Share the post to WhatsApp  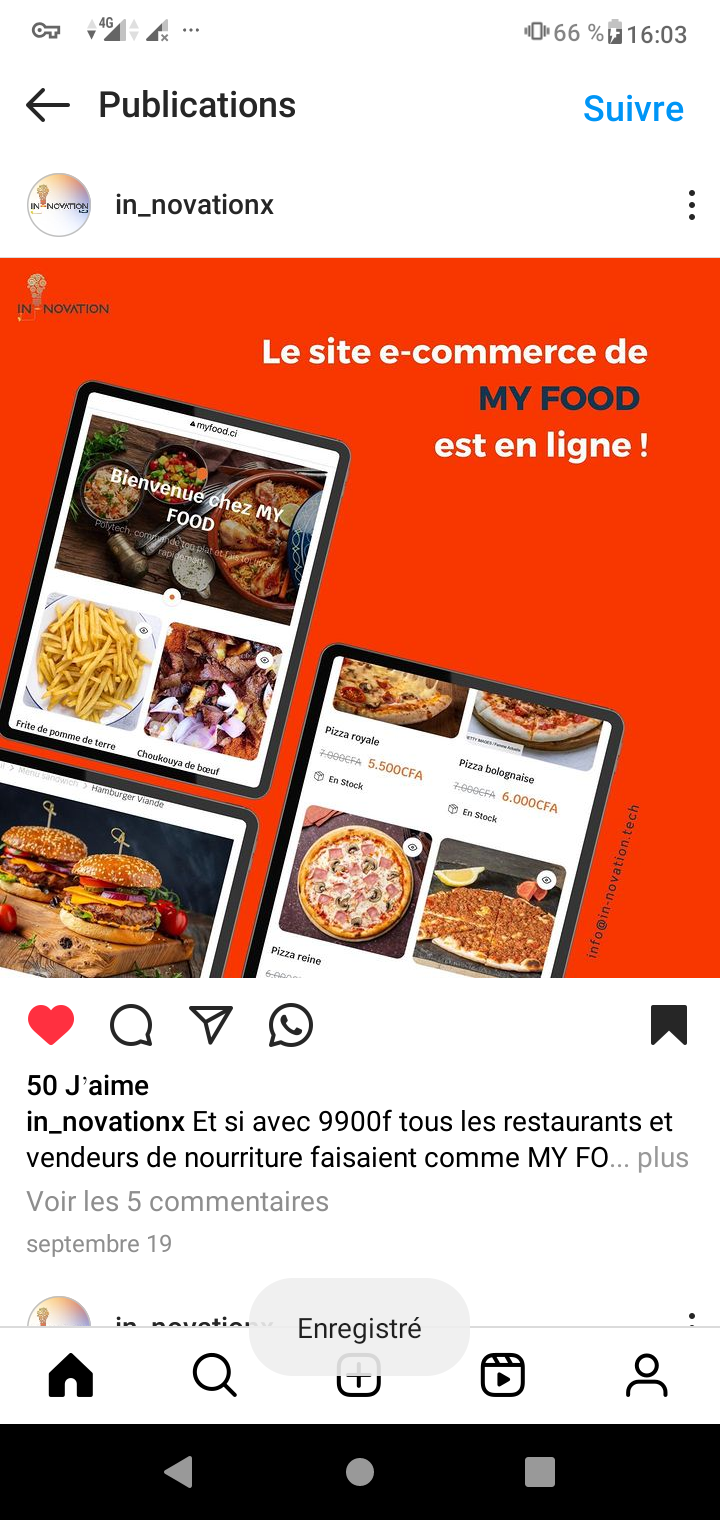pyautogui.click(x=291, y=1025)
